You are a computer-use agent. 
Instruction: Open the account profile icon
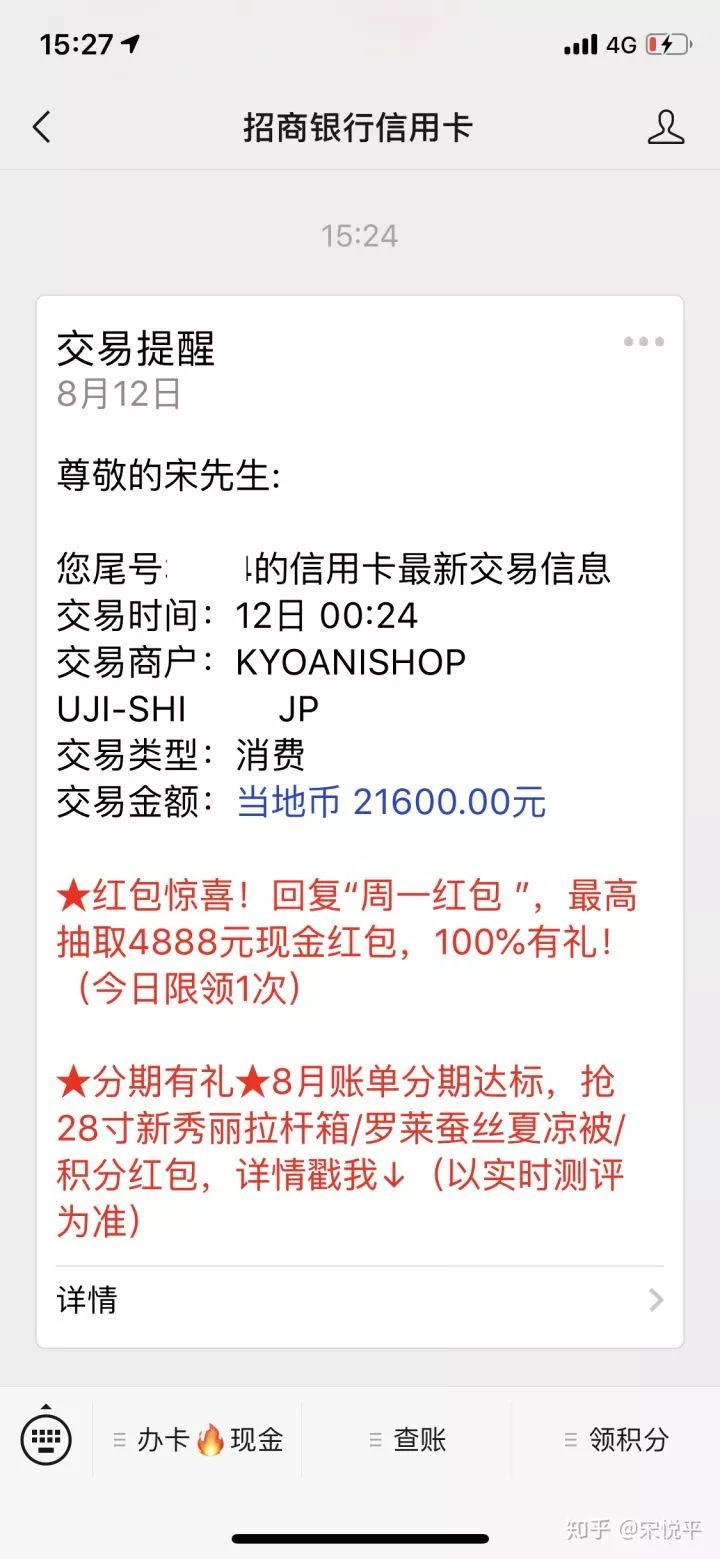click(x=665, y=128)
